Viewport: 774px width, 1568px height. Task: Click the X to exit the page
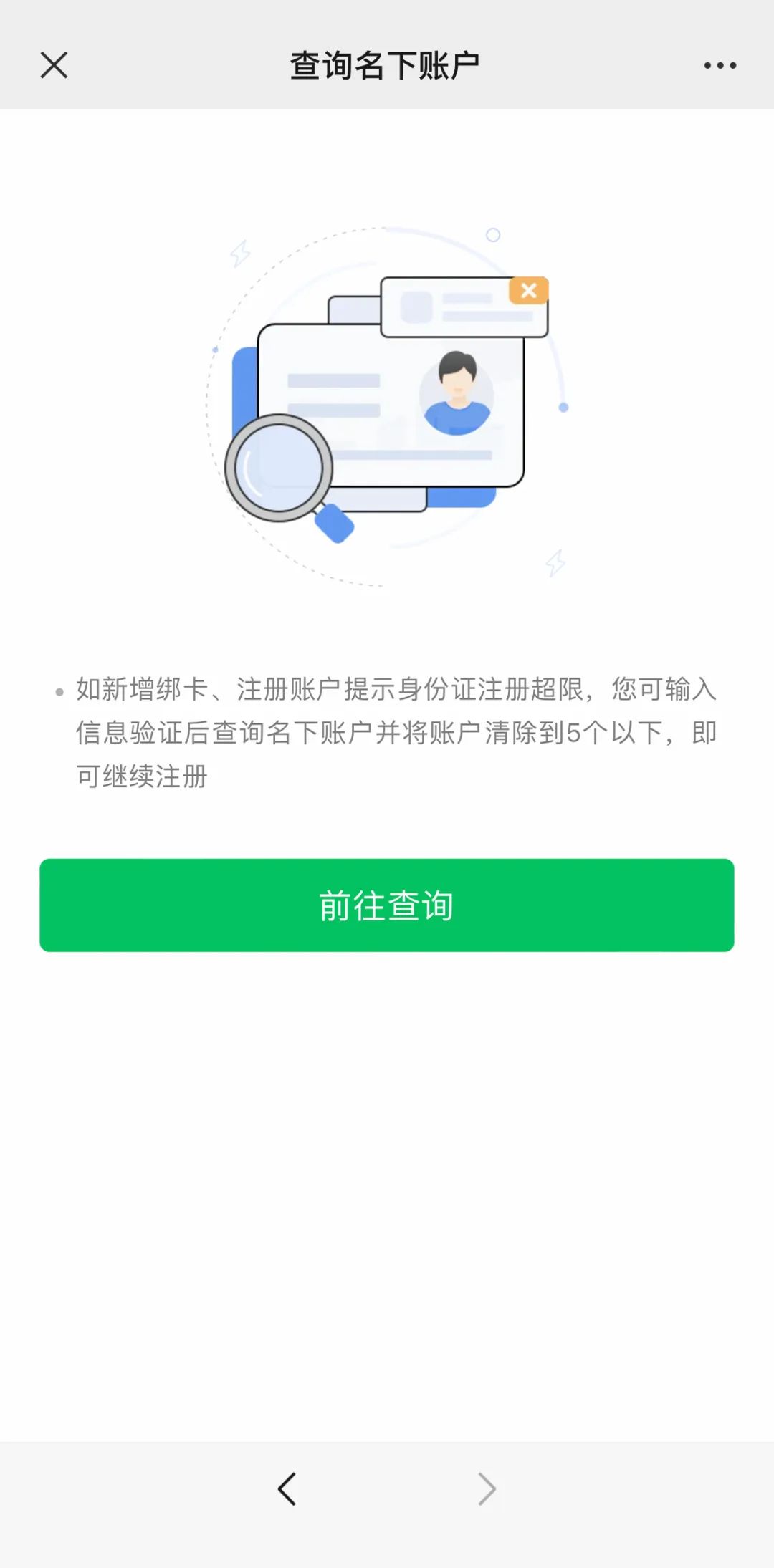pos(53,64)
